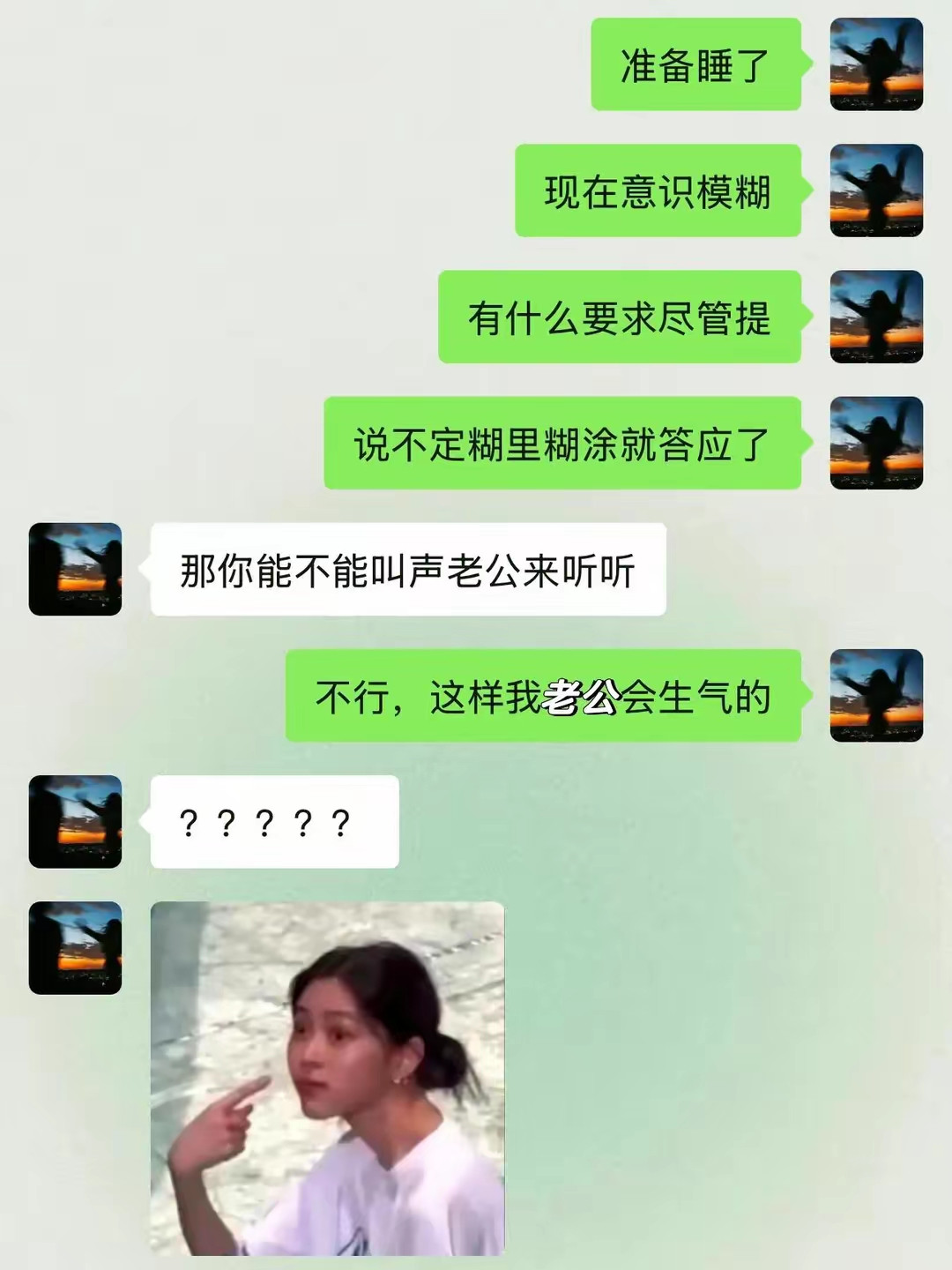Select the reply "不行，这样我老公会生气的"
The height and width of the screenshot is (1270, 952).
[x=542, y=697]
